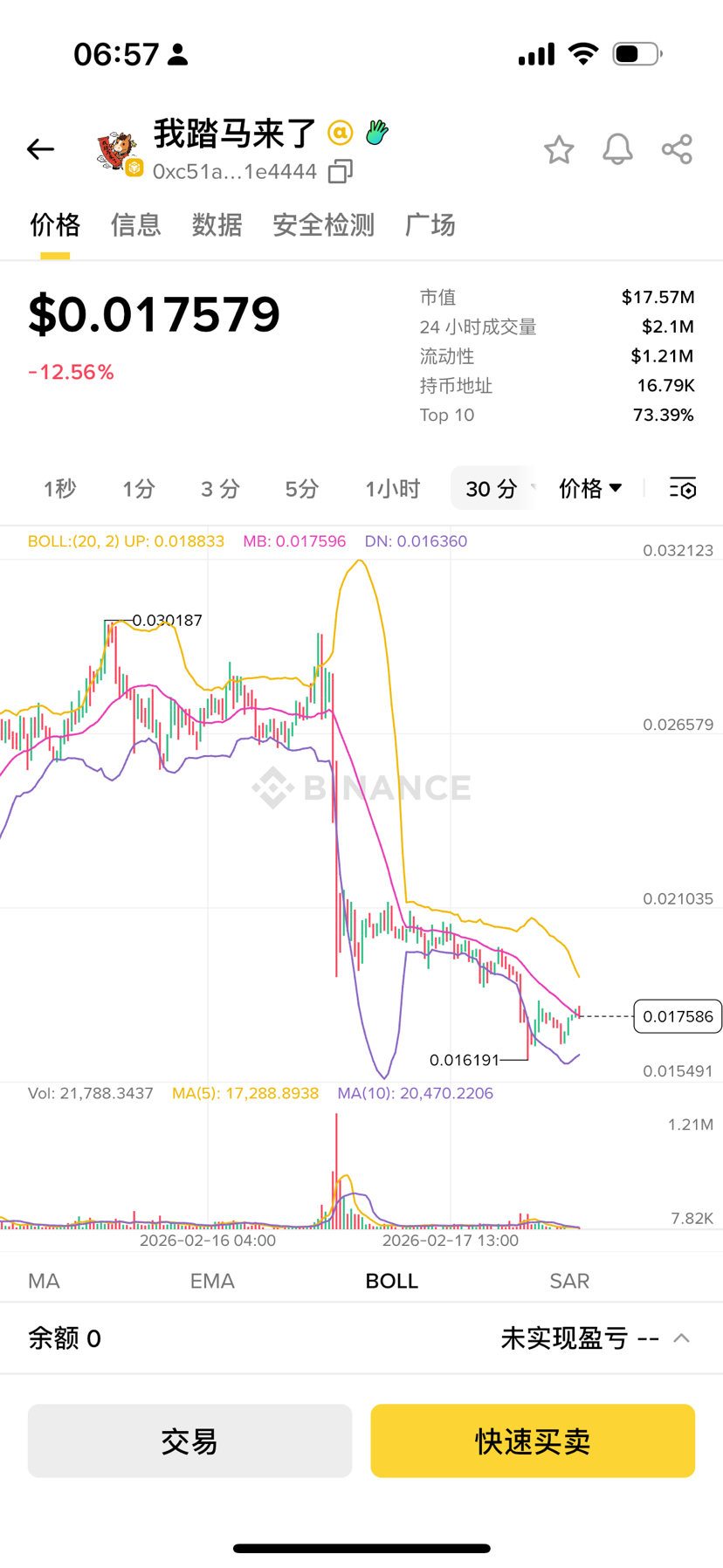Open chart settings icon
Viewport: 723px width, 1568px height.
pyautogui.click(x=683, y=488)
